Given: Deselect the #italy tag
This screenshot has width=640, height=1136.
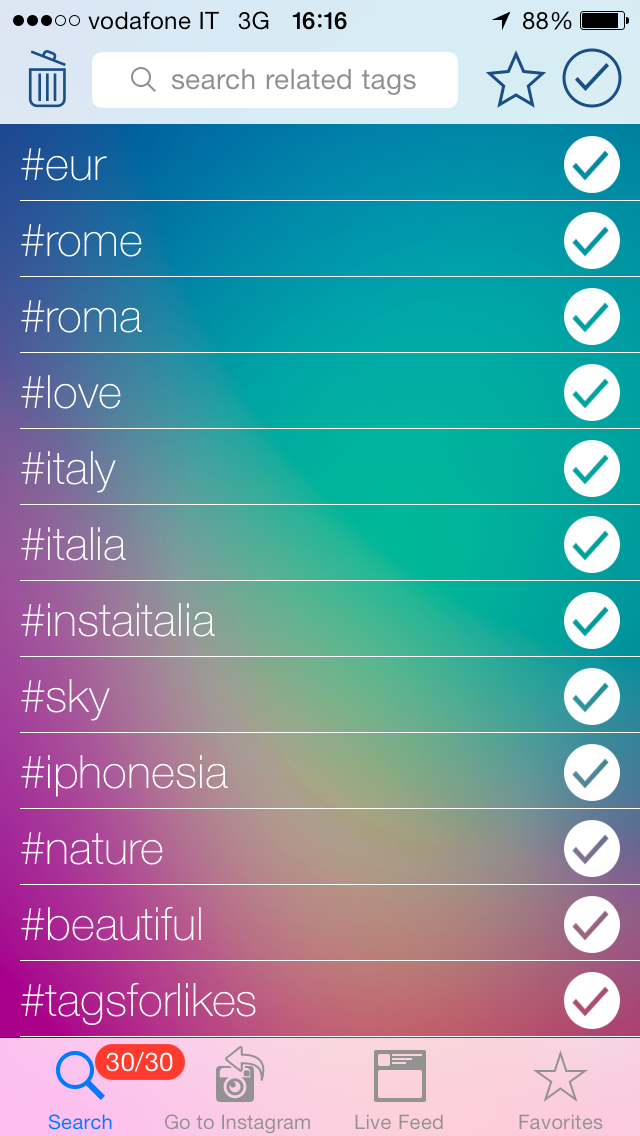Looking at the screenshot, I should (592, 469).
